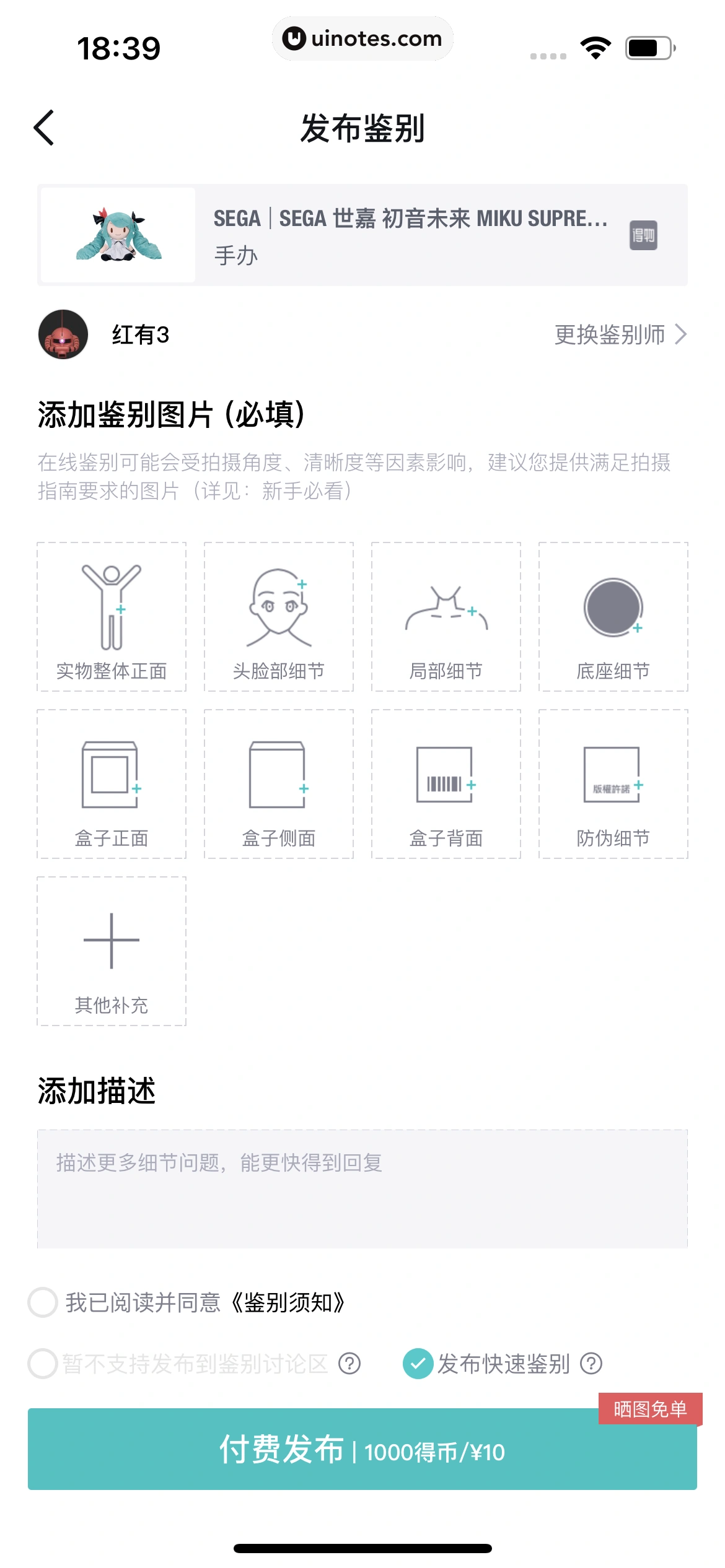725x1568 pixels.
Task: Upload the 头脸部细节 detail photo
Action: pyautogui.click(x=278, y=617)
